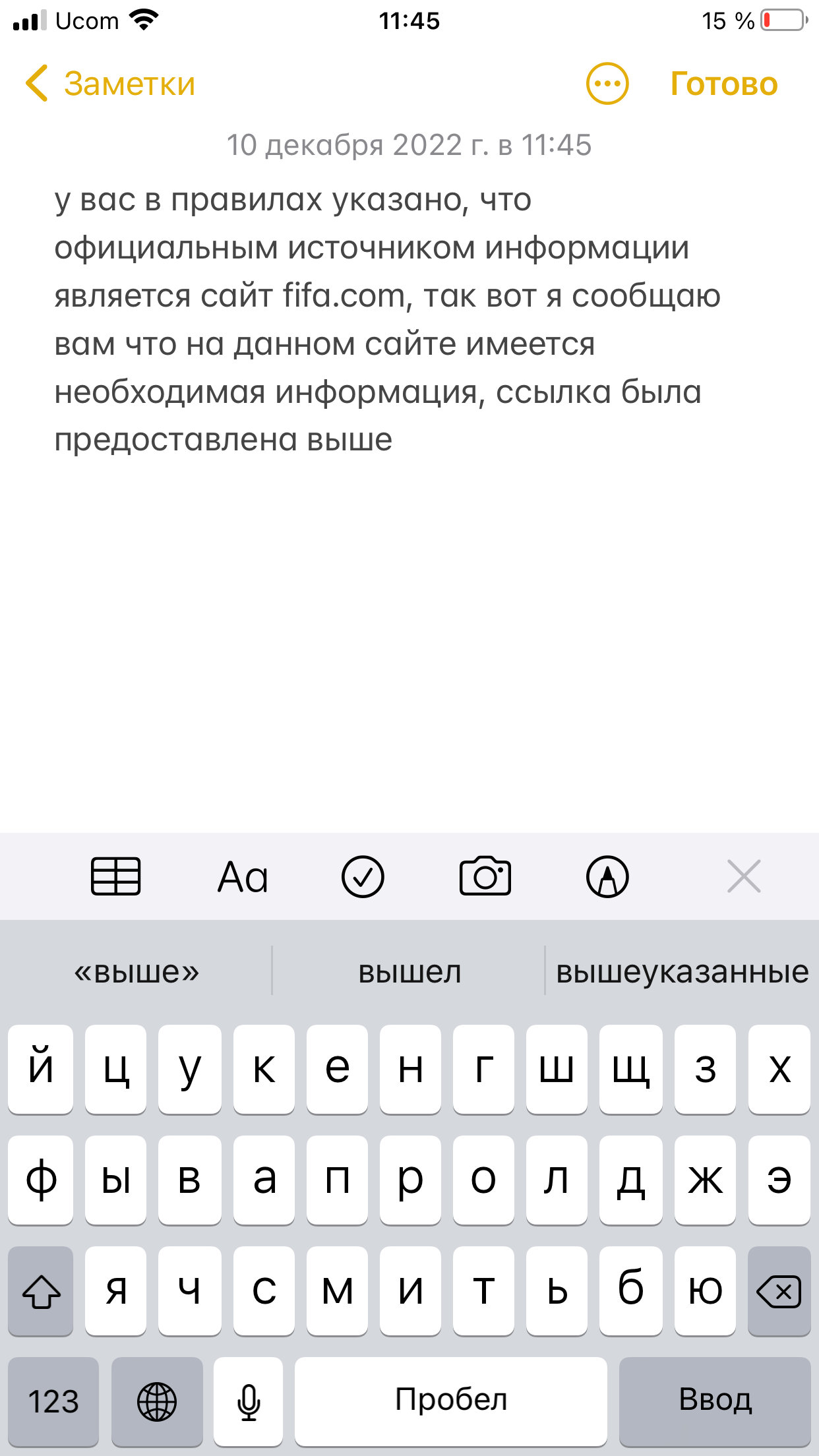Add a checklist to the note
This screenshot has height=1456, width=819.
point(363,876)
